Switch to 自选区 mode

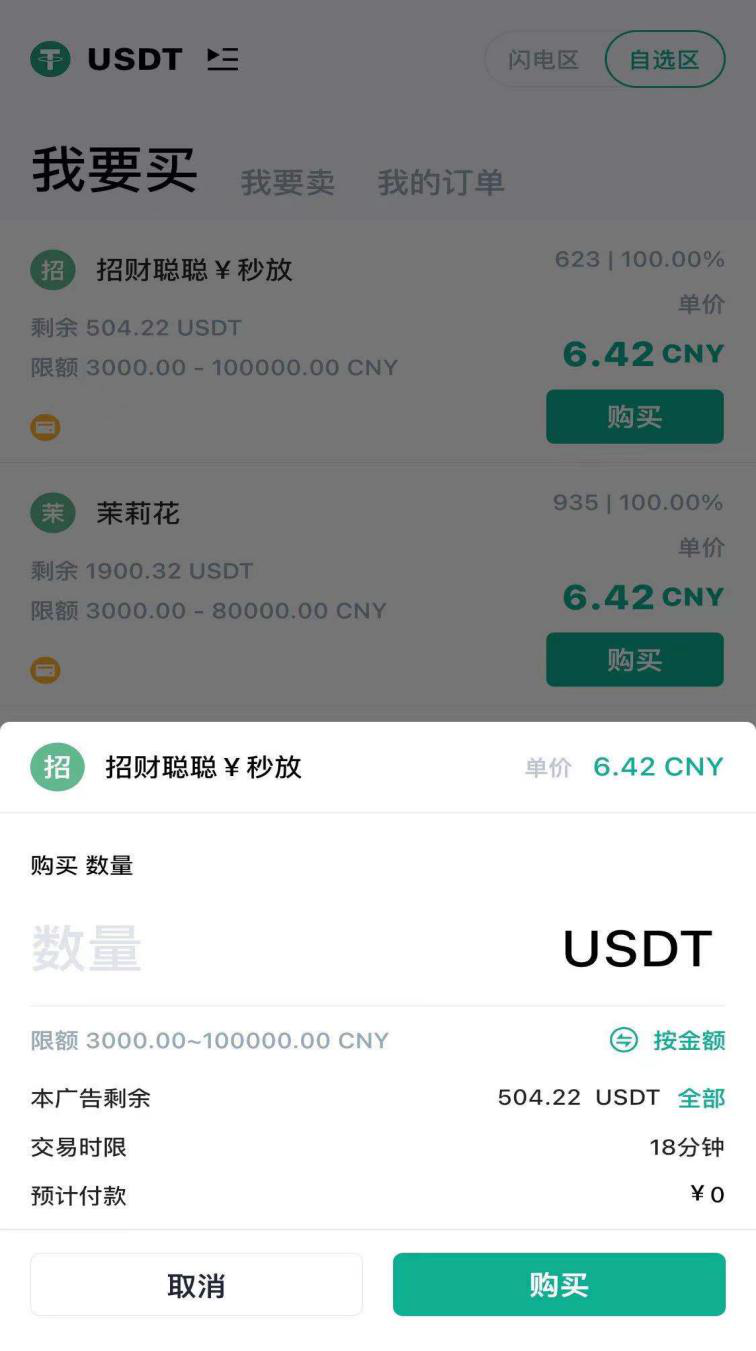(665, 59)
